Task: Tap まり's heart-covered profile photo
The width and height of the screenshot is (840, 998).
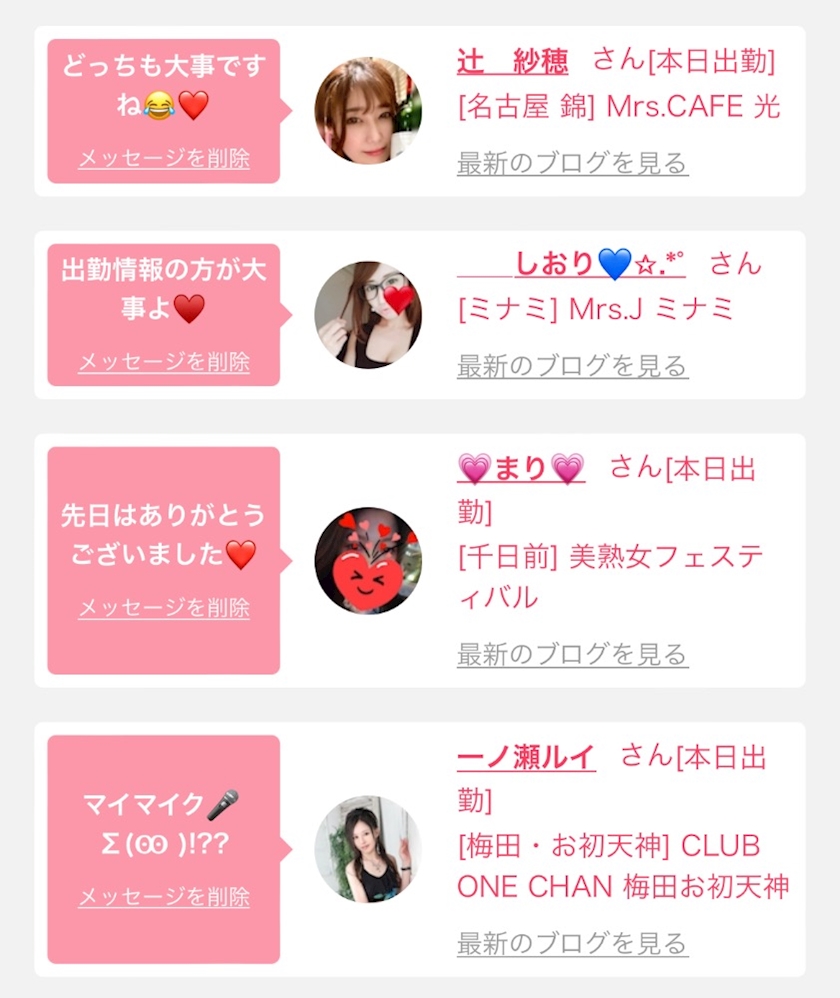Action: coord(368,561)
